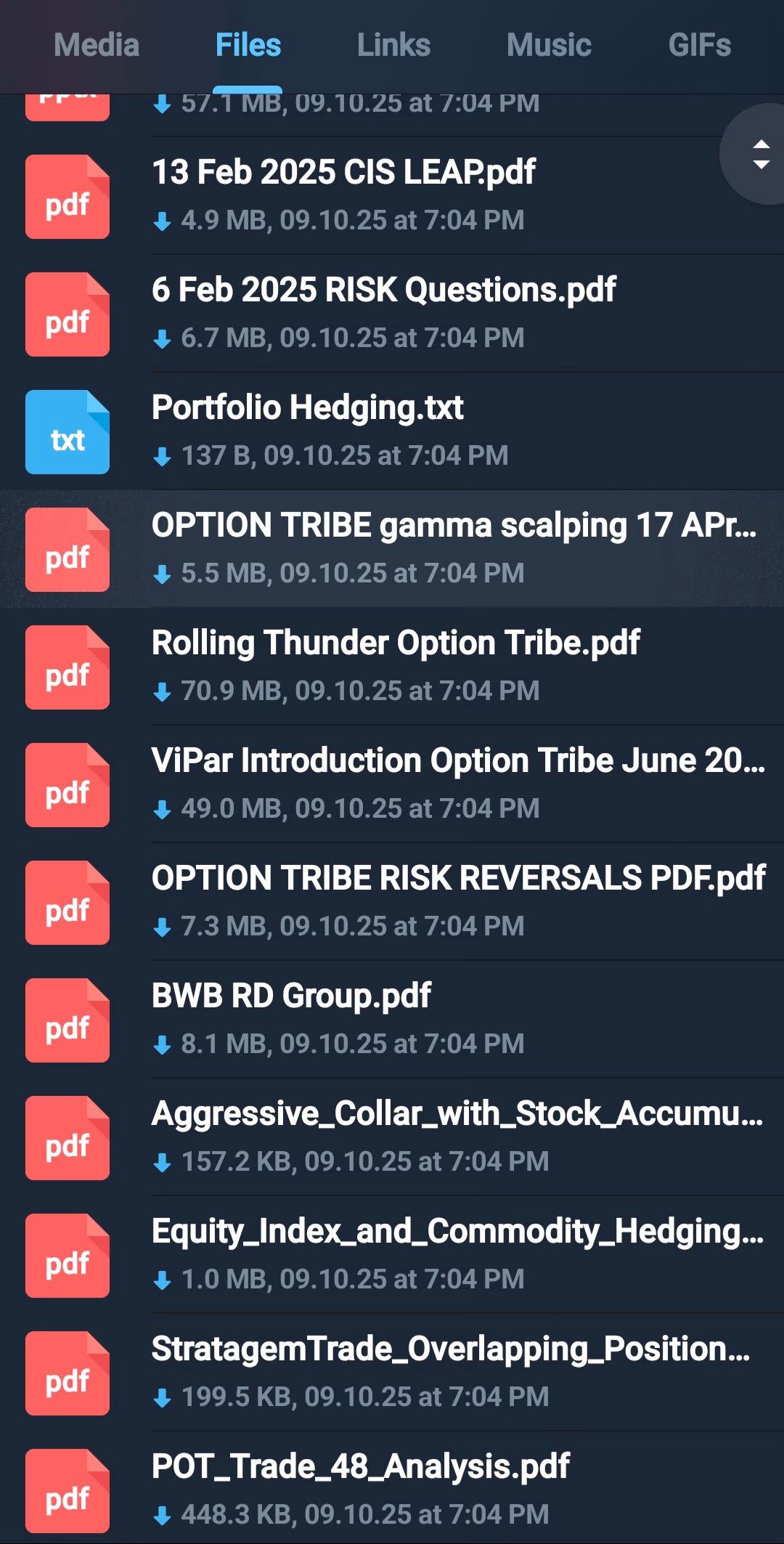Open OPTION TRIBE gamma scalping PDF
The height and width of the screenshot is (1544, 784).
pos(454,525)
